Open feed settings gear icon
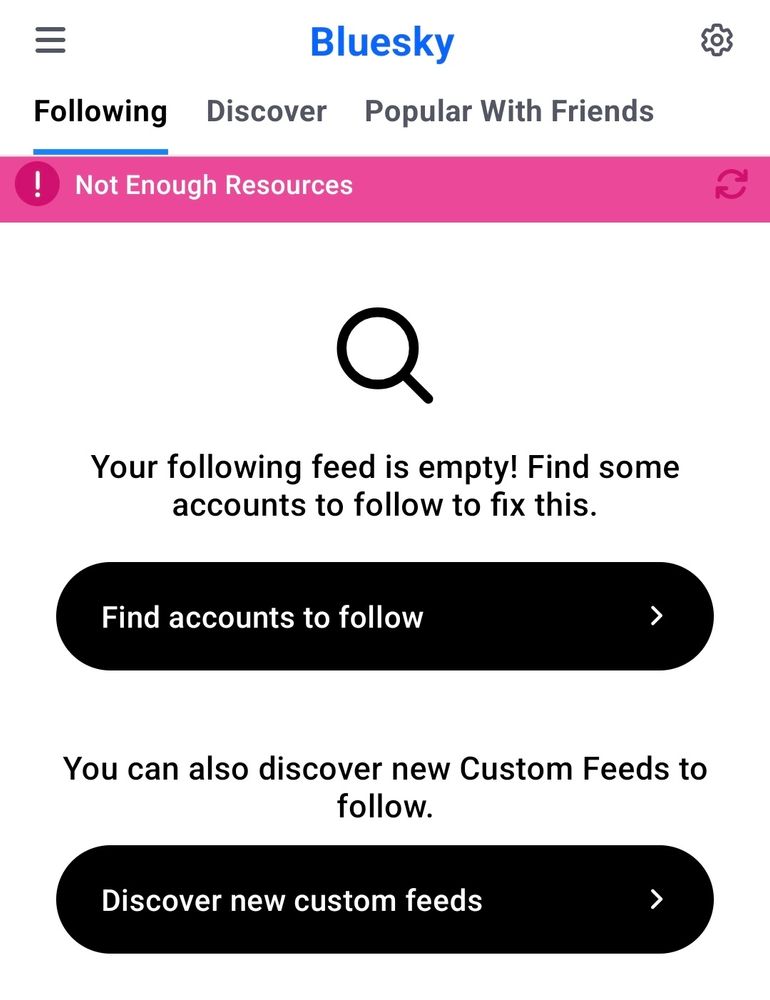The height and width of the screenshot is (1000, 770). pyautogui.click(x=717, y=40)
